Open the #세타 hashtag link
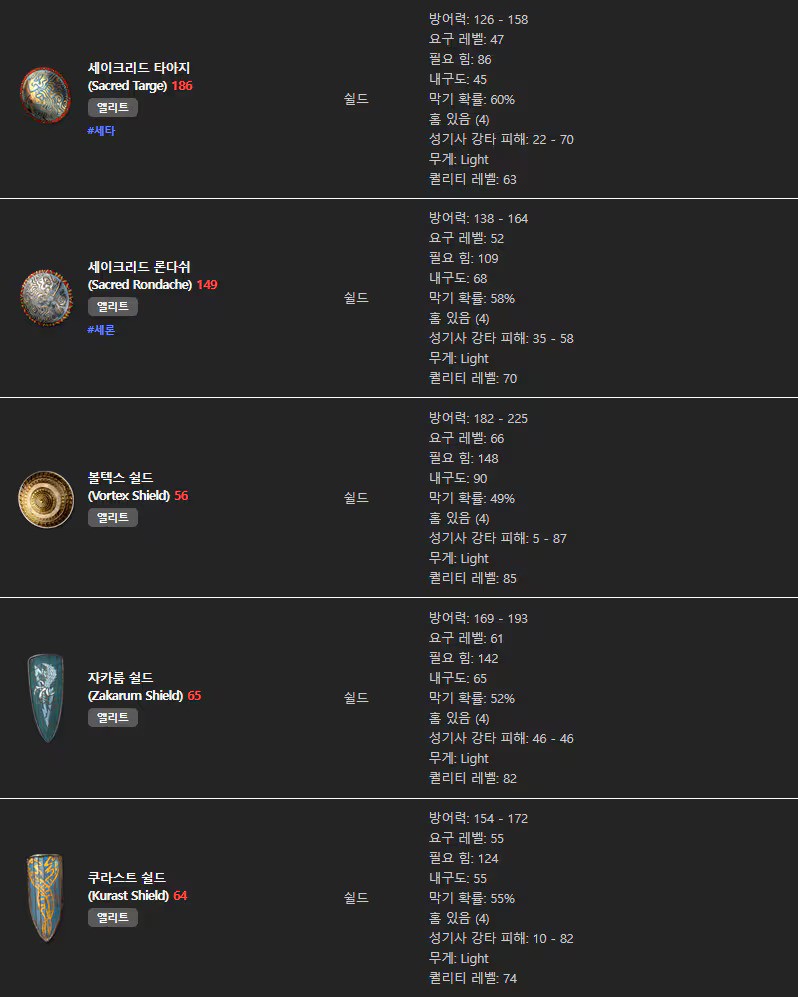This screenshot has width=798, height=997. (x=101, y=130)
